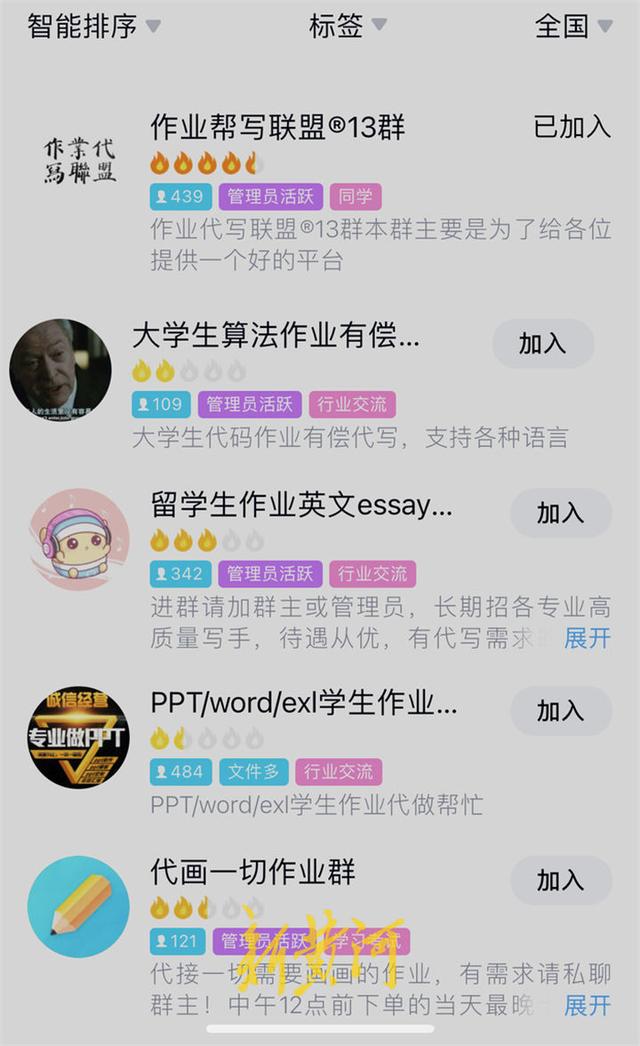Join the 留学生作业英文essay group
The width and height of the screenshot is (640, 1046).
[561, 513]
